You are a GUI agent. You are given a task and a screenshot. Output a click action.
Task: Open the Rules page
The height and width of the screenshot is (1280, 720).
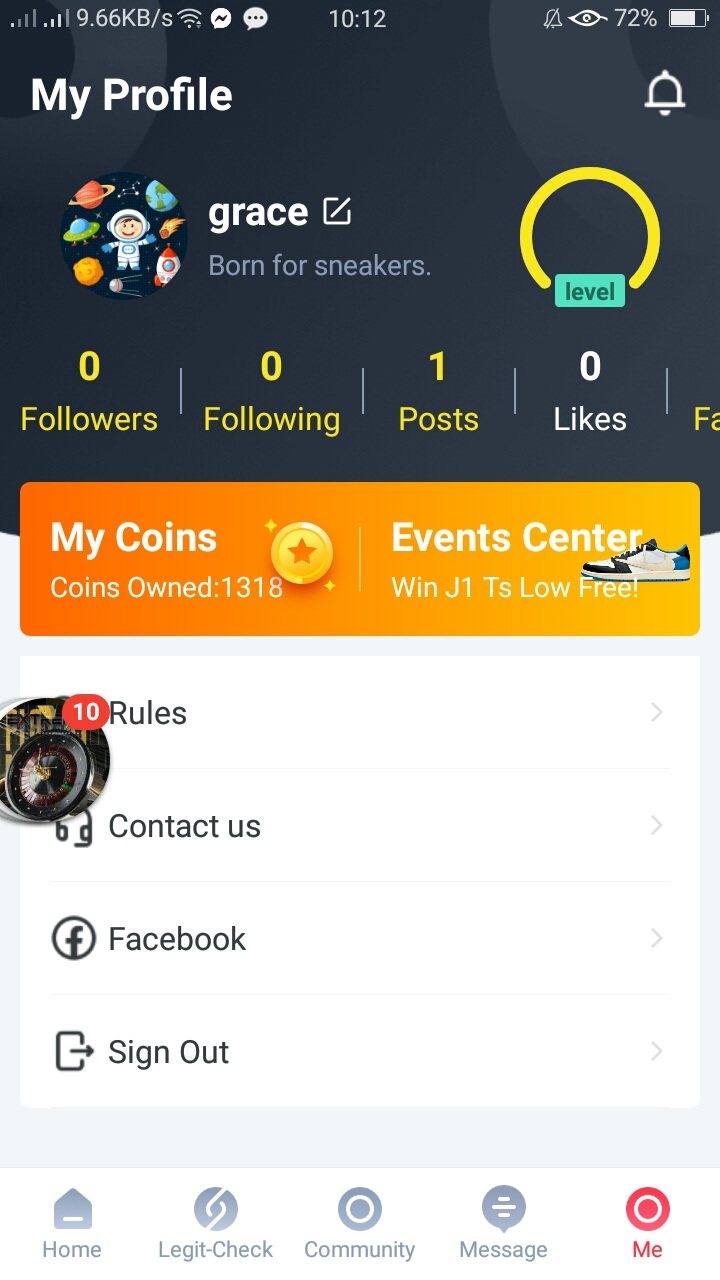[x=380, y=713]
